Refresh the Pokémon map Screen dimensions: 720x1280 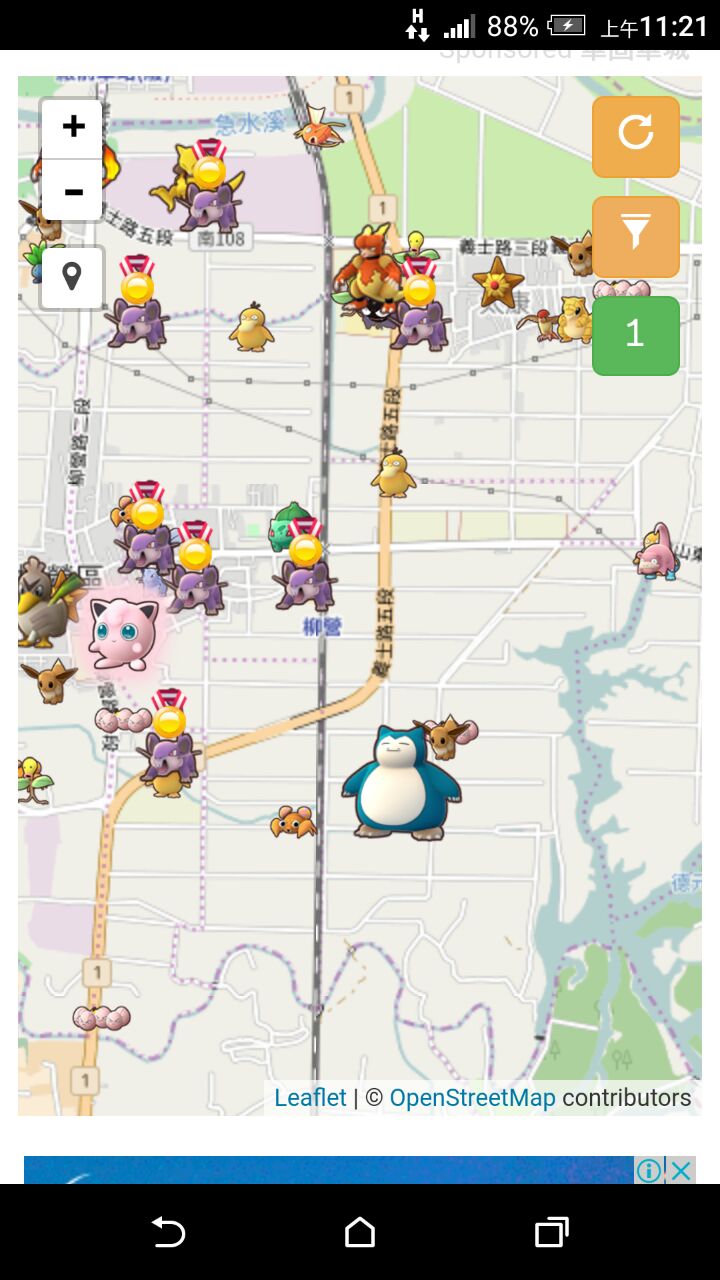(636, 135)
